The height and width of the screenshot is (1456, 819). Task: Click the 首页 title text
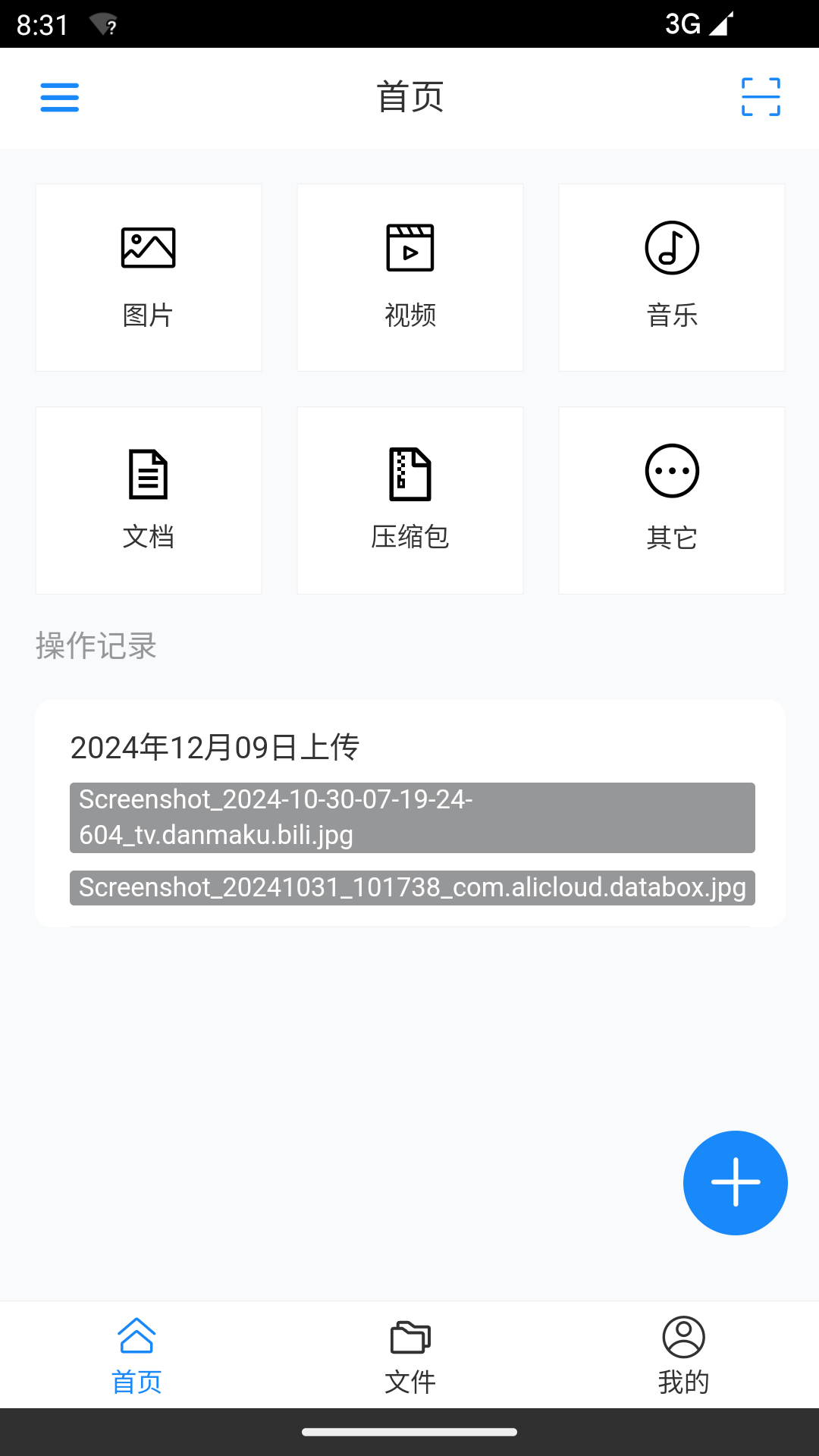tap(409, 97)
